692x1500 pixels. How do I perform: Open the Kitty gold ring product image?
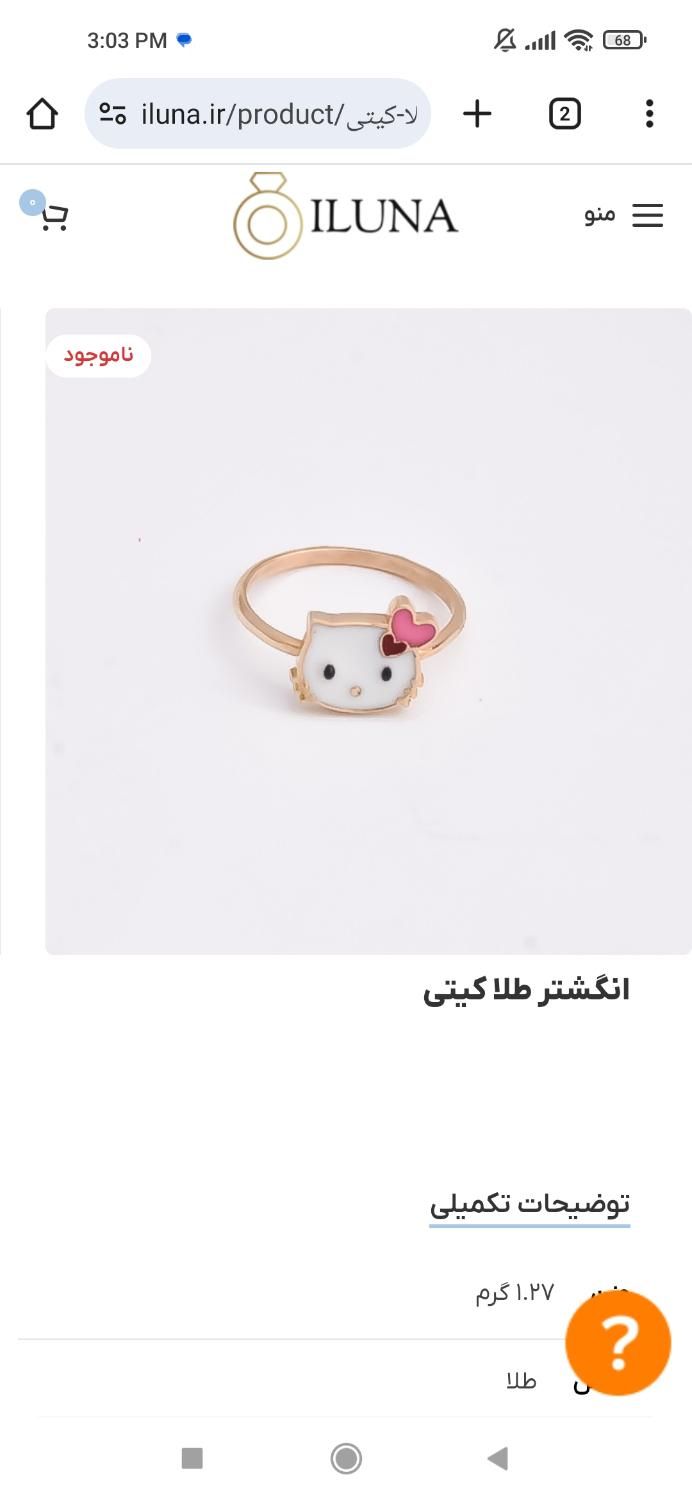click(368, 630)
